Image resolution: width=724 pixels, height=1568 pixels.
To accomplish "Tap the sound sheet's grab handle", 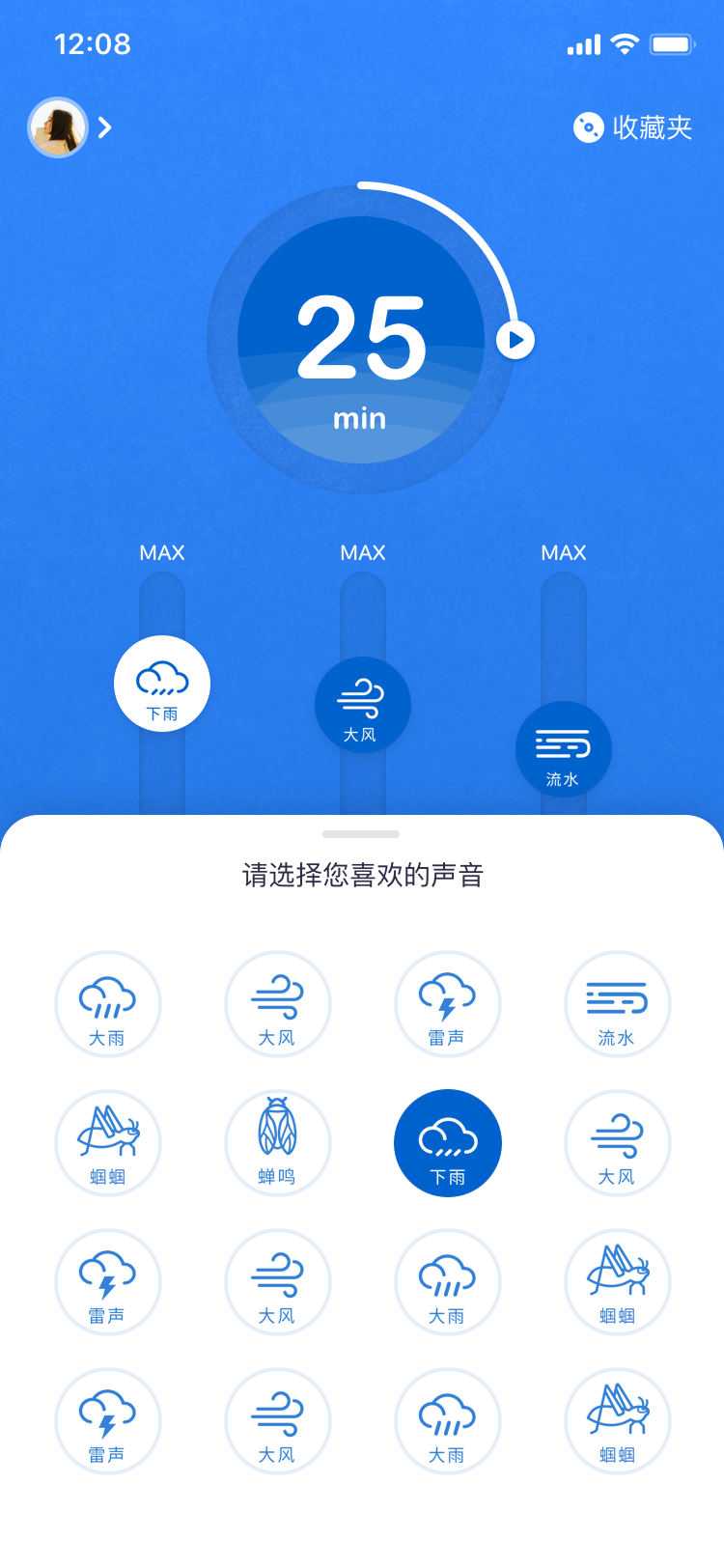I will coord(361,833).
